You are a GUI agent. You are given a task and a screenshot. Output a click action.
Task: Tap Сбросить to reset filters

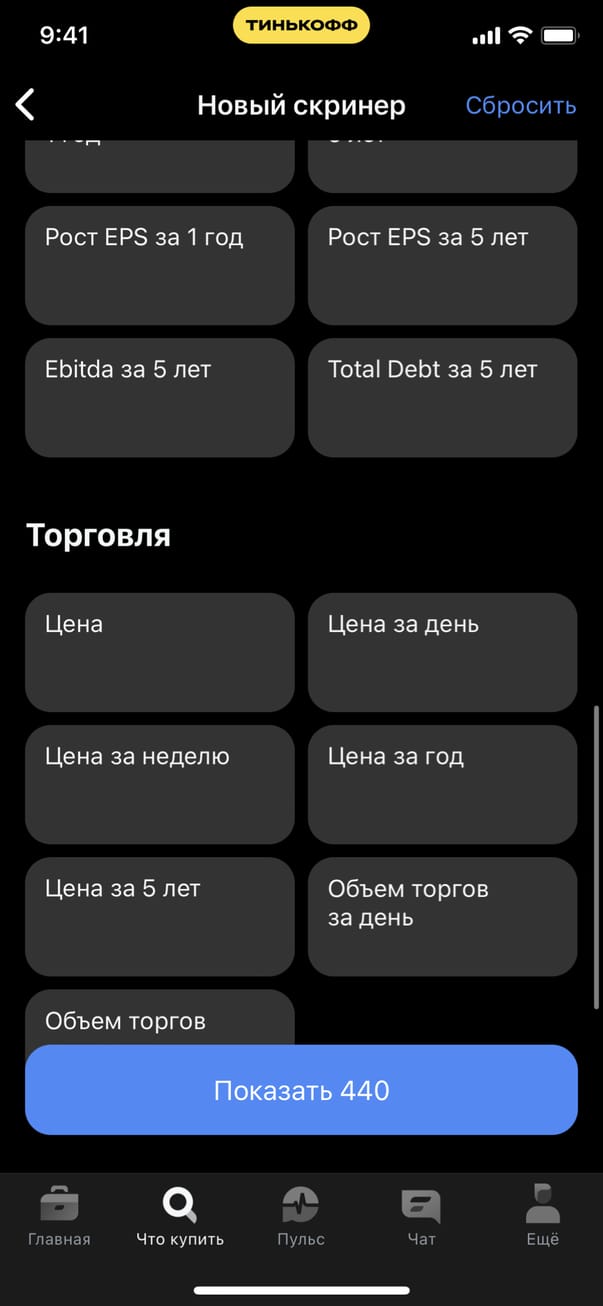520,106
